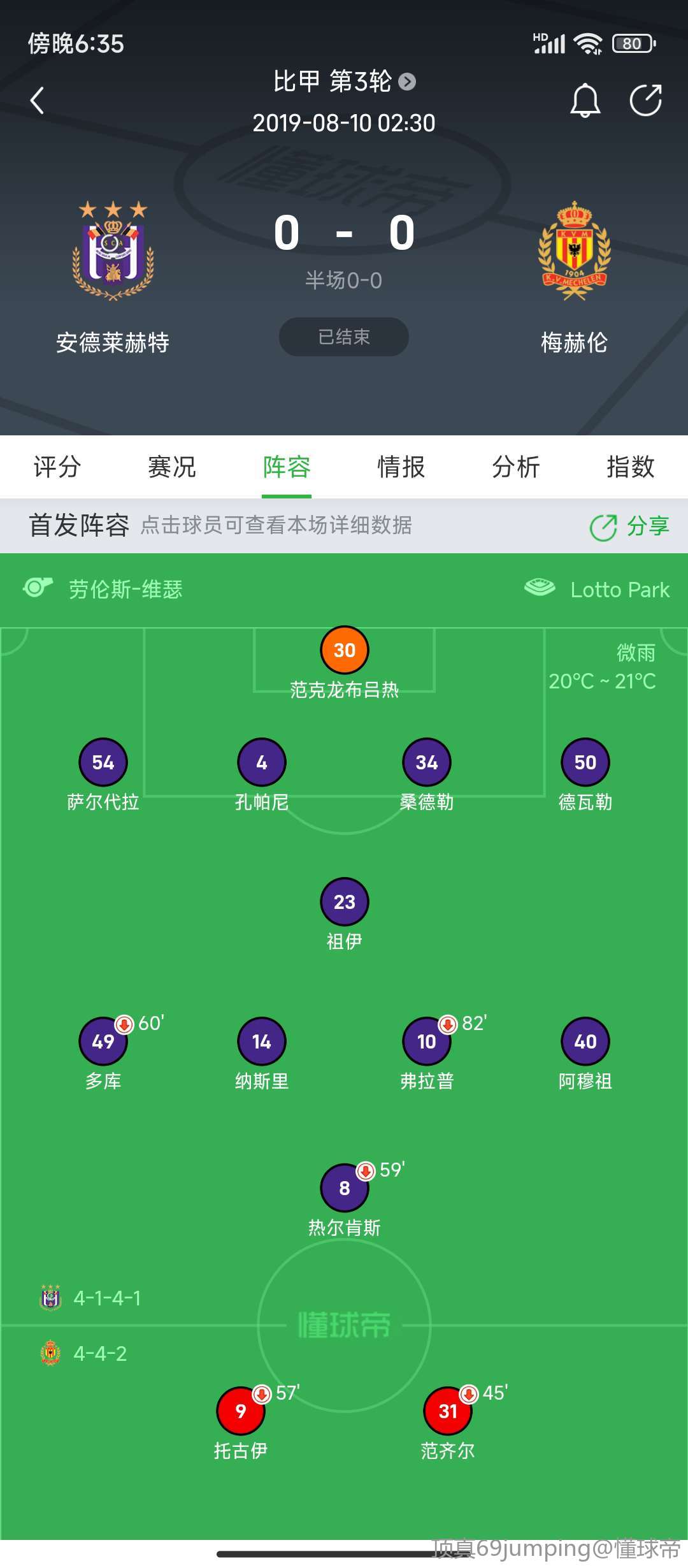Click the 已结束 match status button

[x=344, y=337]
